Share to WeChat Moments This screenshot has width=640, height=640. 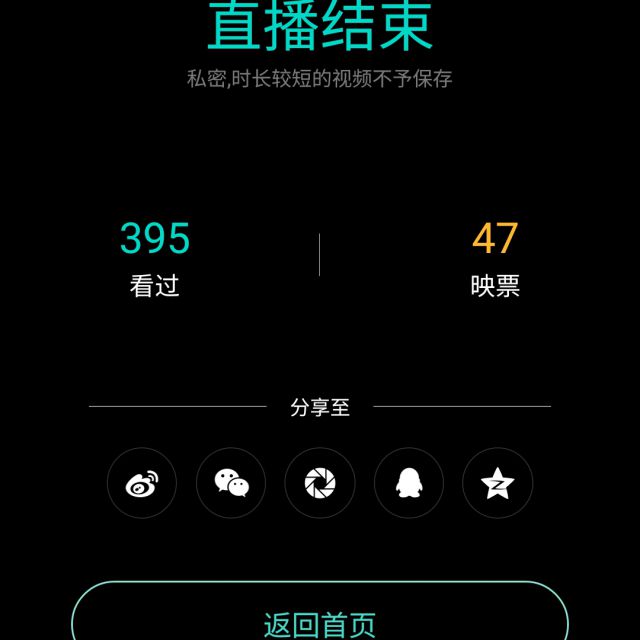[320, 483]
